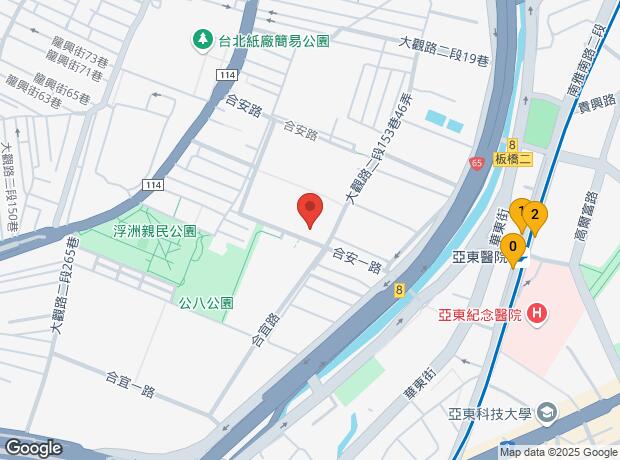Tap the 亞東醫院 metro station icon
The image size is (620, 460).
(526, 257)
